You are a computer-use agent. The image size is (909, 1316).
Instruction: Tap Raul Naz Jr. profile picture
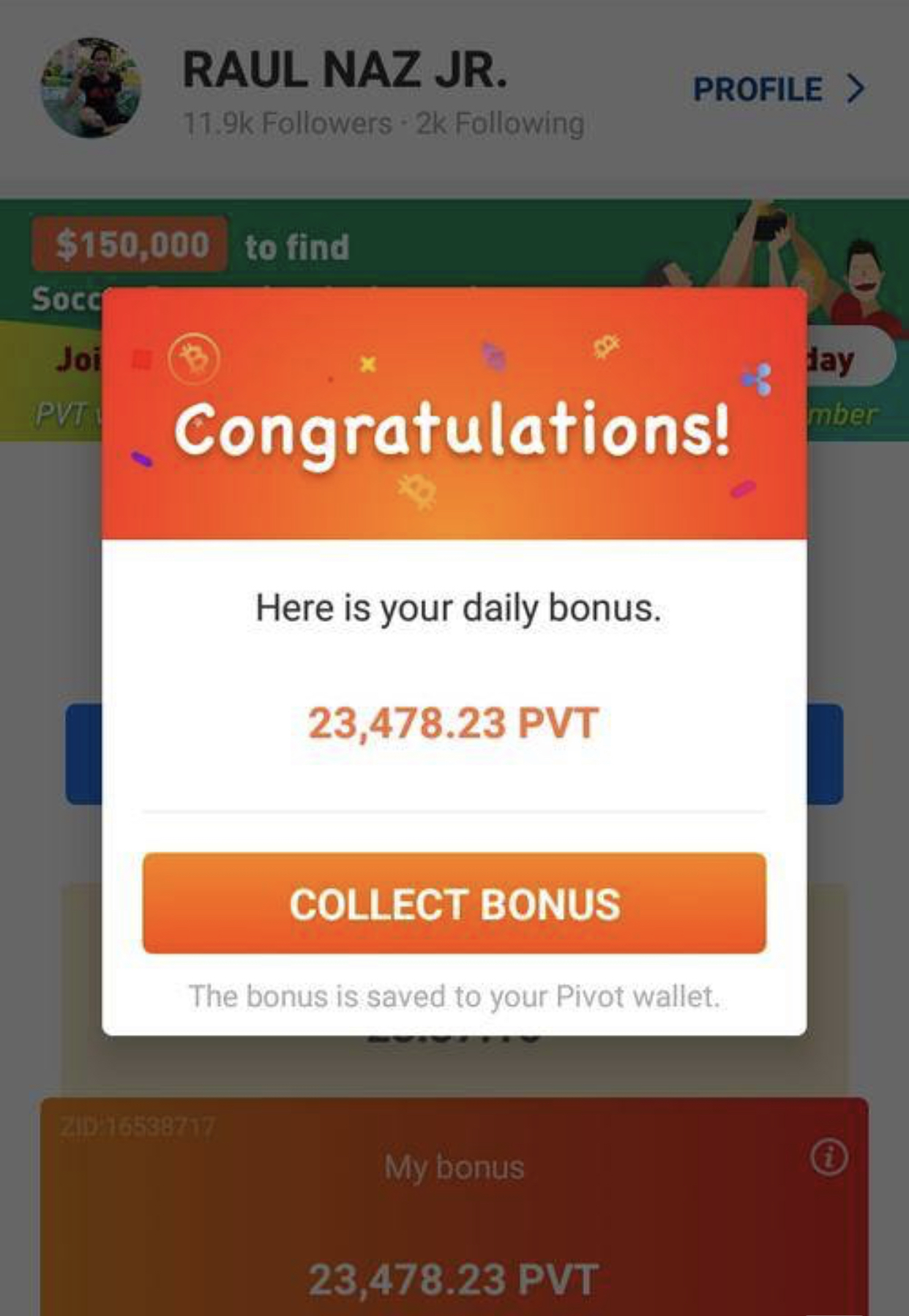tap(91, 88)
